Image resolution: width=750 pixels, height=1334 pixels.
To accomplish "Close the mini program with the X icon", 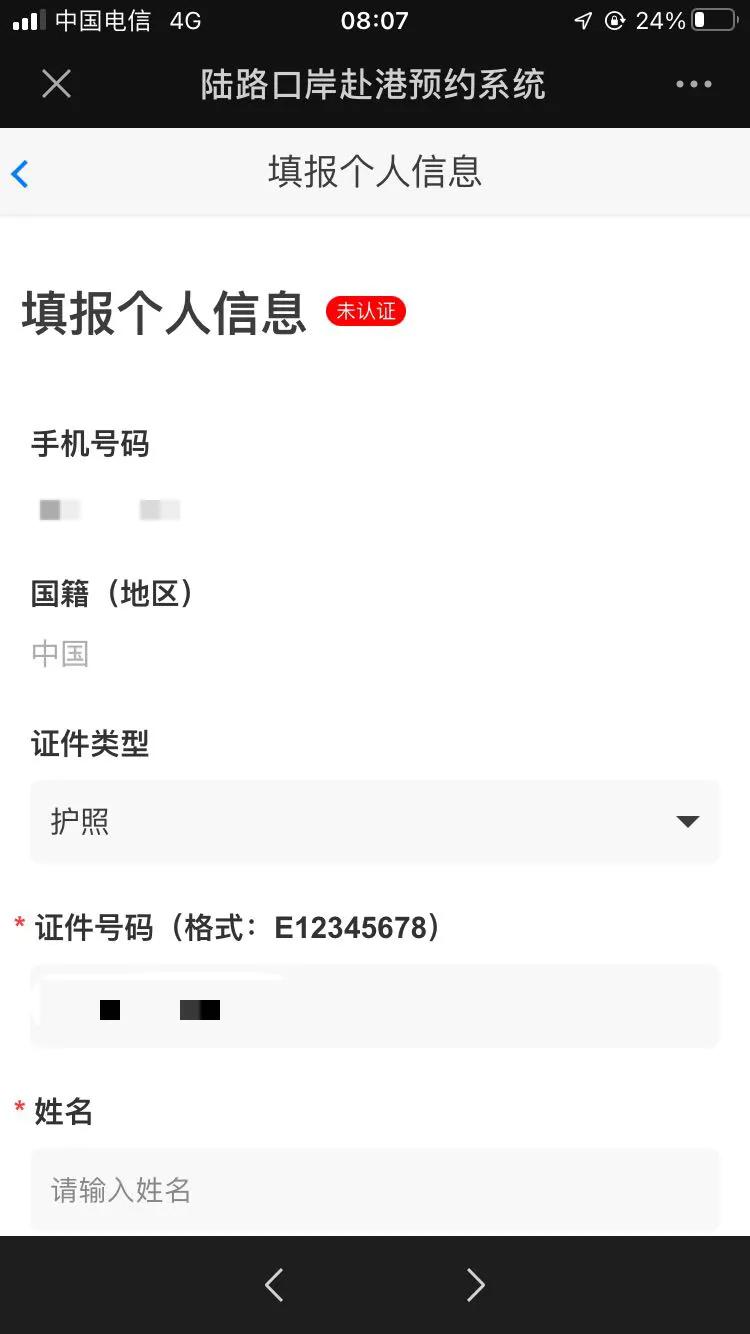I will [x=56, y=84].
